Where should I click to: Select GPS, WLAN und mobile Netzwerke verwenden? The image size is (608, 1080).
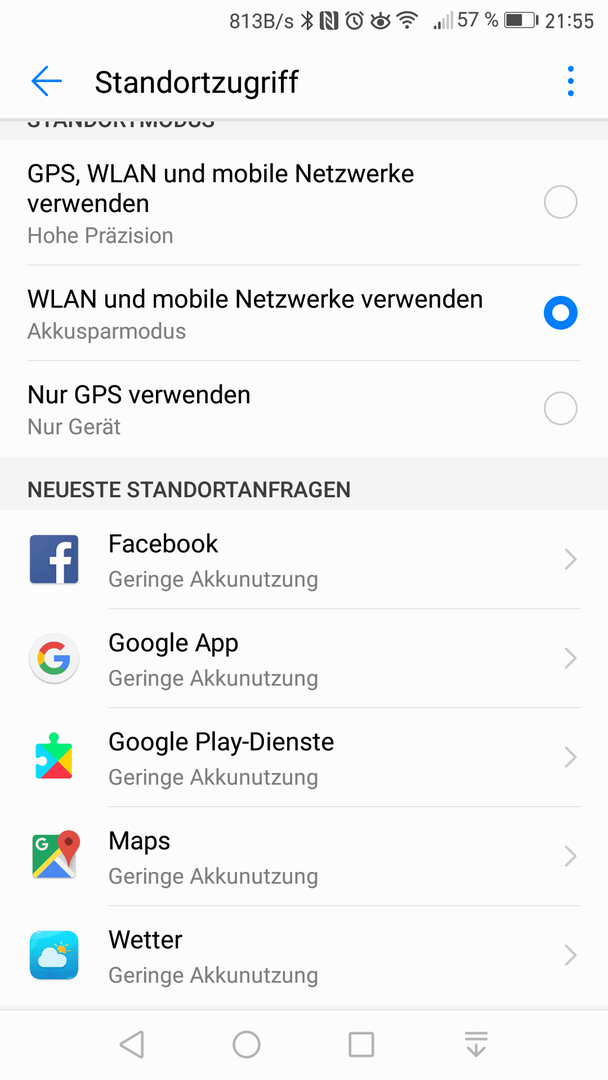tap(304, 203)
